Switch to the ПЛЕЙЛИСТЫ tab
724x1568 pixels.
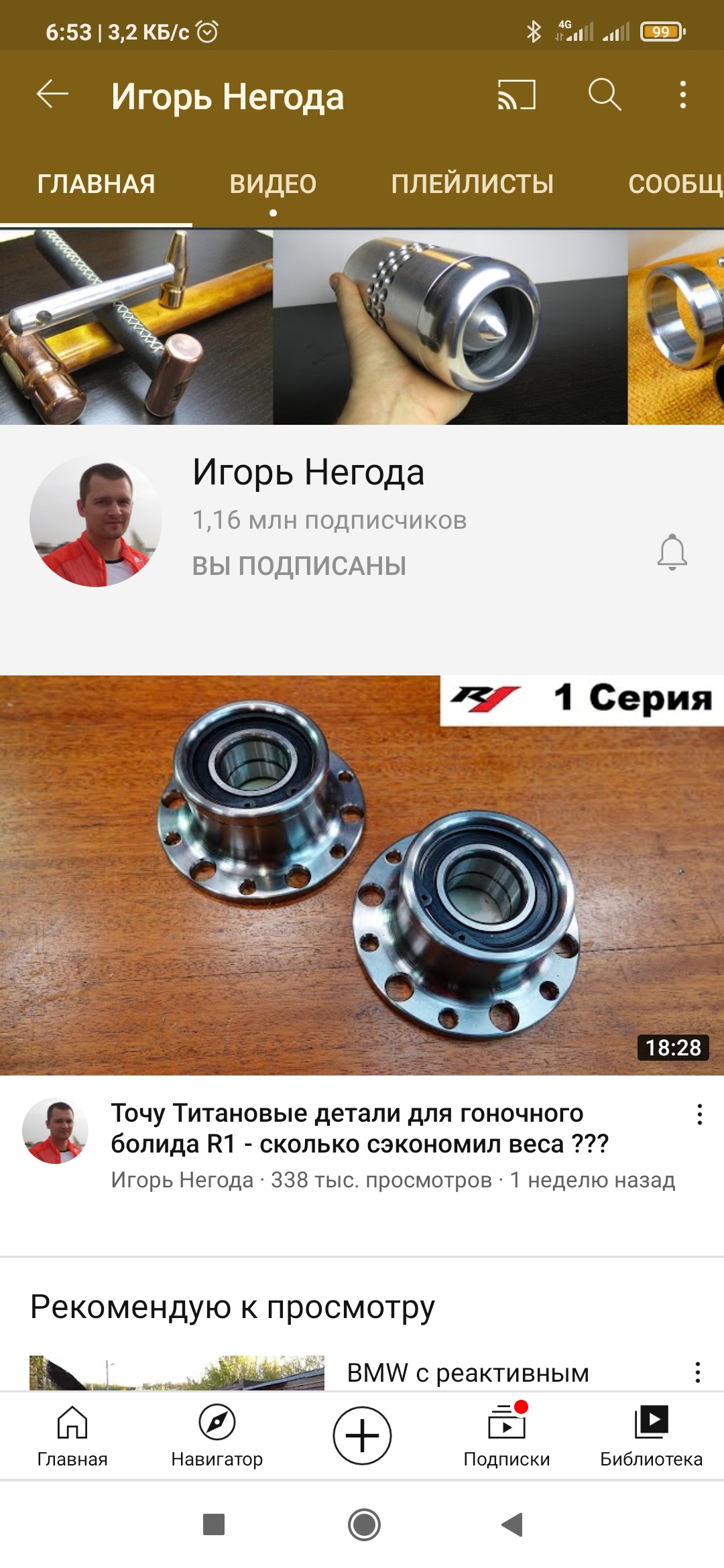(472, 184)
